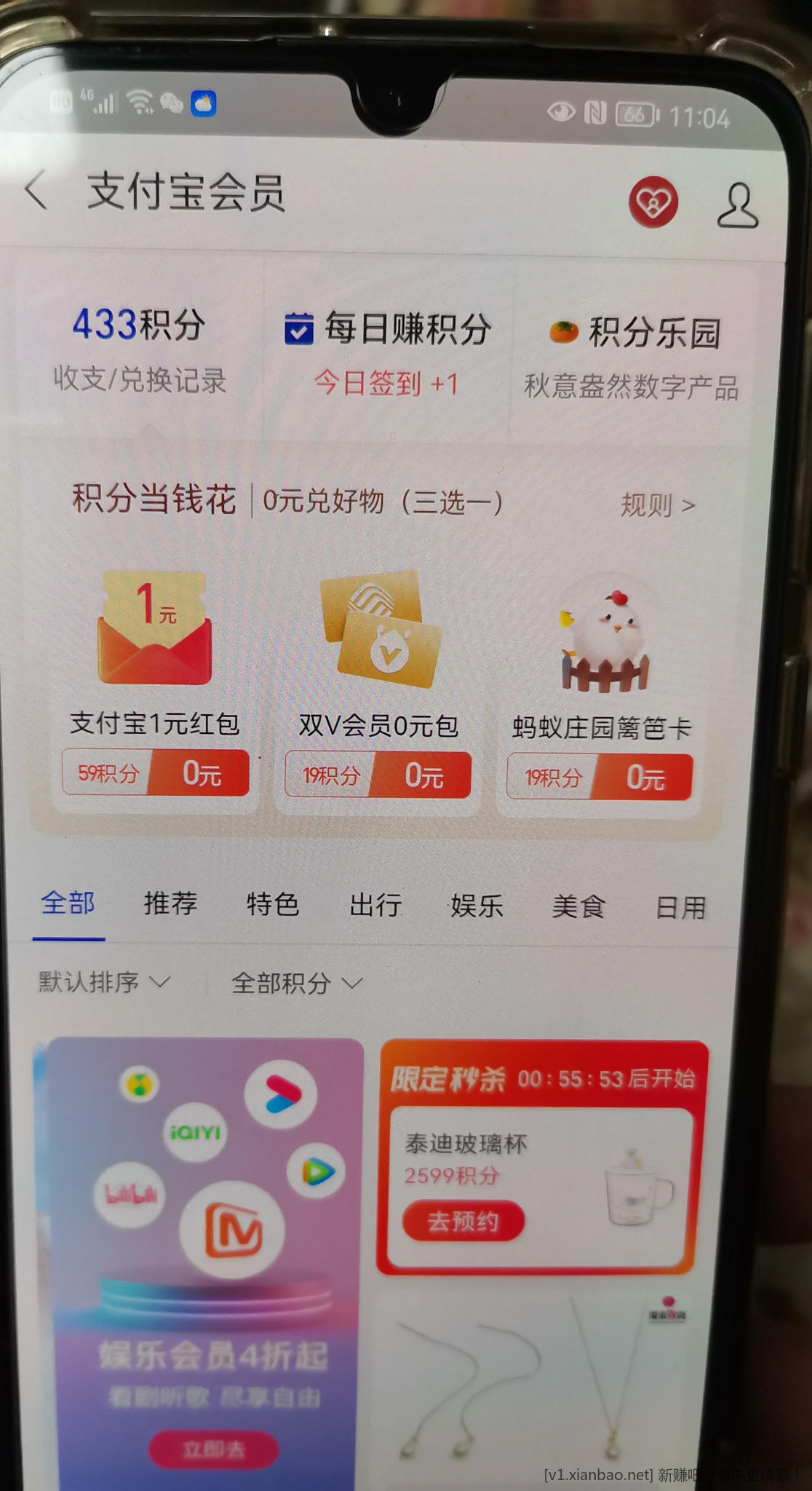Switch to the 娱乐 tab
This screenshot has width=812, height=1491.
pos(477,906)
